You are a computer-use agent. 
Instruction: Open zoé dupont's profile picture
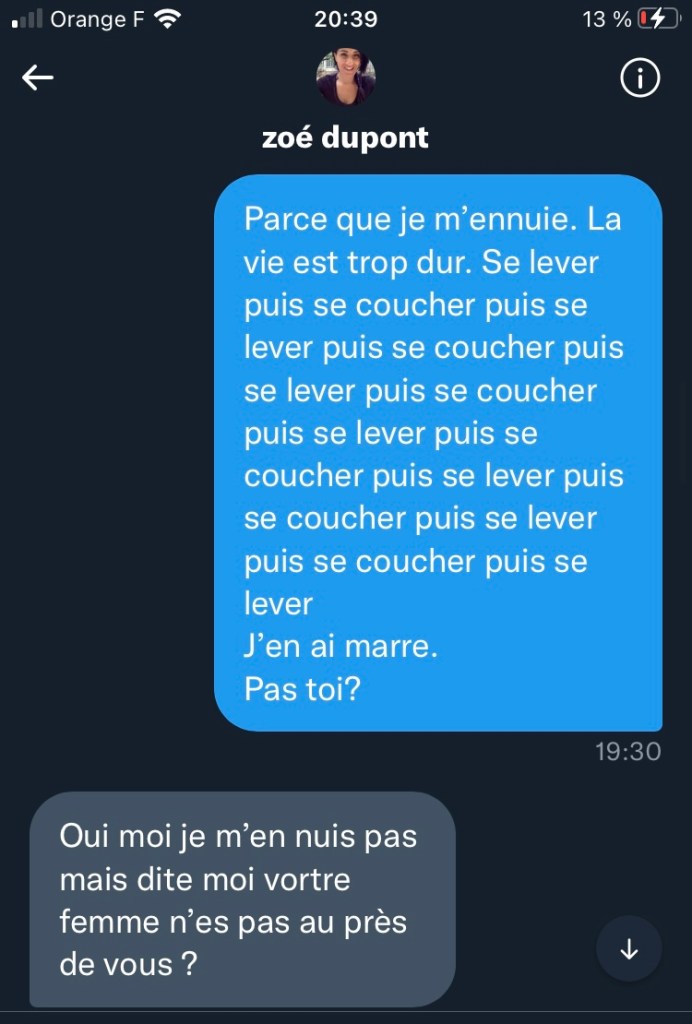[346, 76]
